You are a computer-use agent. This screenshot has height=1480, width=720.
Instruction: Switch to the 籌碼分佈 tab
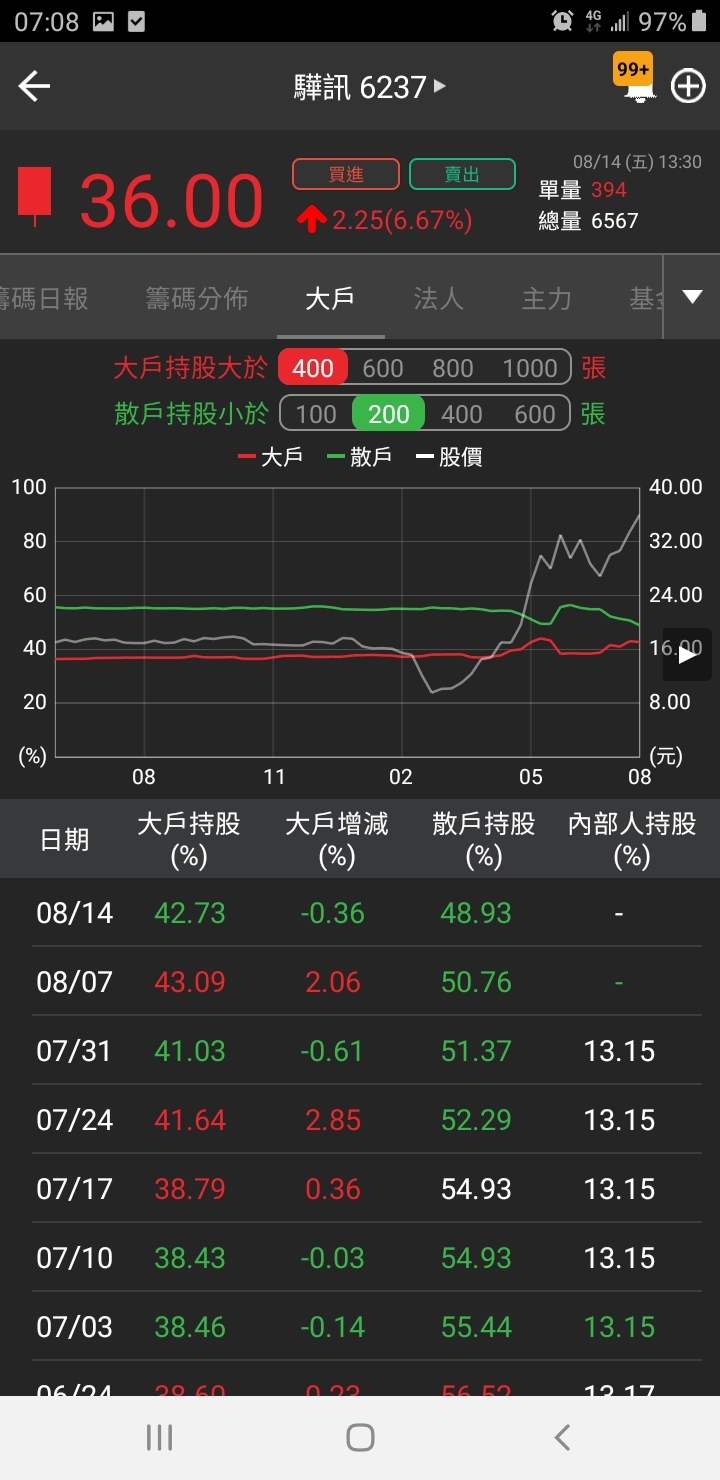[x=196, y=298]
